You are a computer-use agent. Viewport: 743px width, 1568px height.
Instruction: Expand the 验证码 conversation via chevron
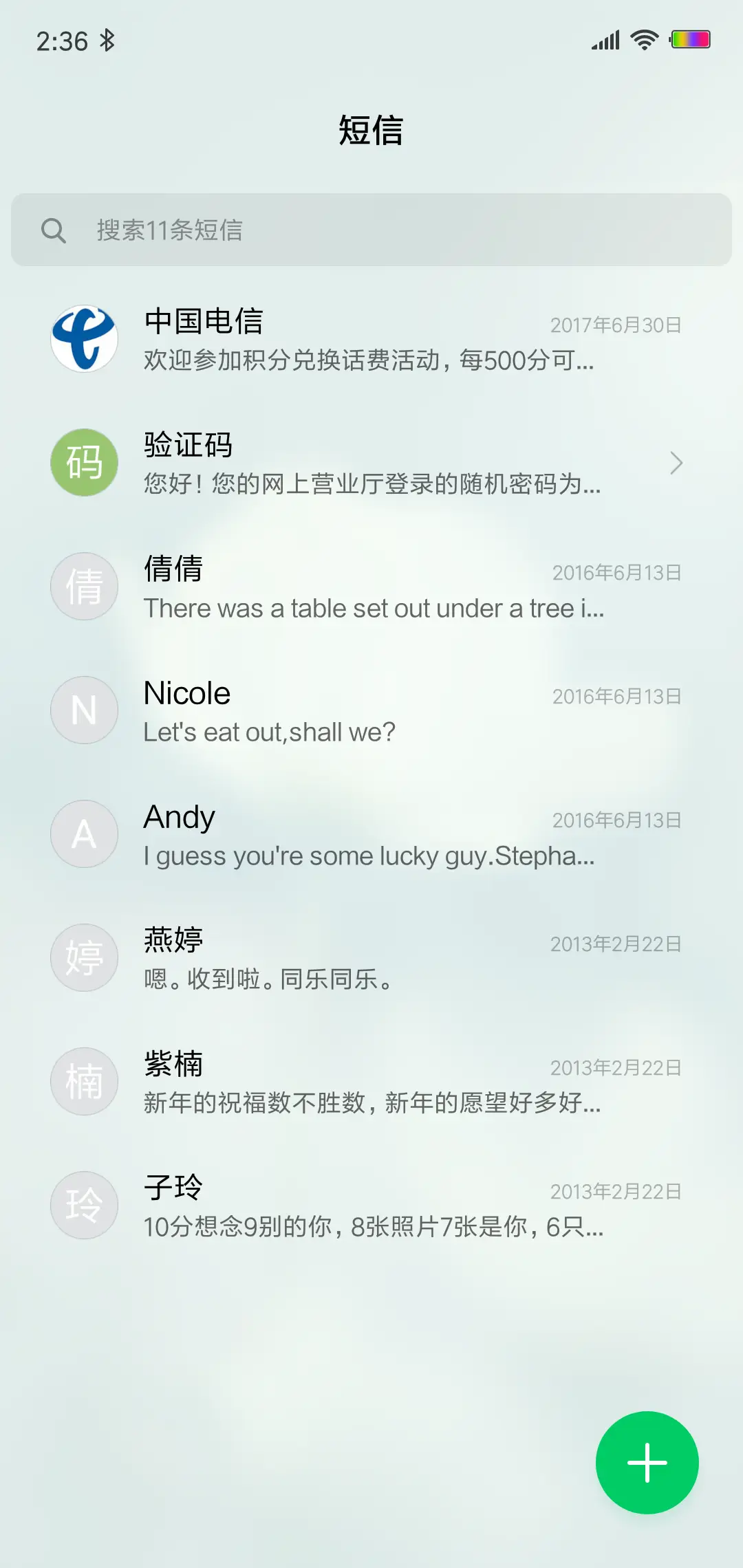[x=677, y=464]
